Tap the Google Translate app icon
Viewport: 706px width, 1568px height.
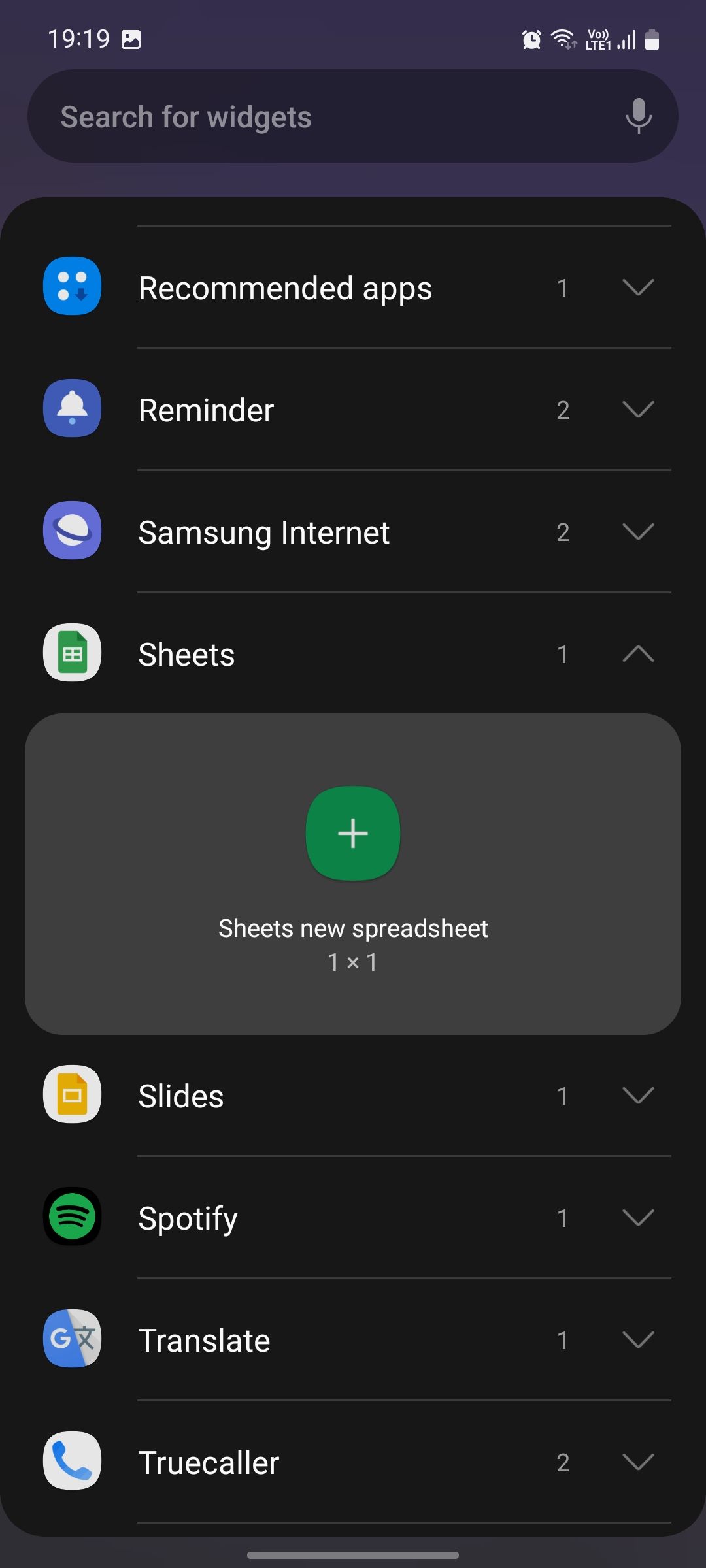(x=72, y=1339)
